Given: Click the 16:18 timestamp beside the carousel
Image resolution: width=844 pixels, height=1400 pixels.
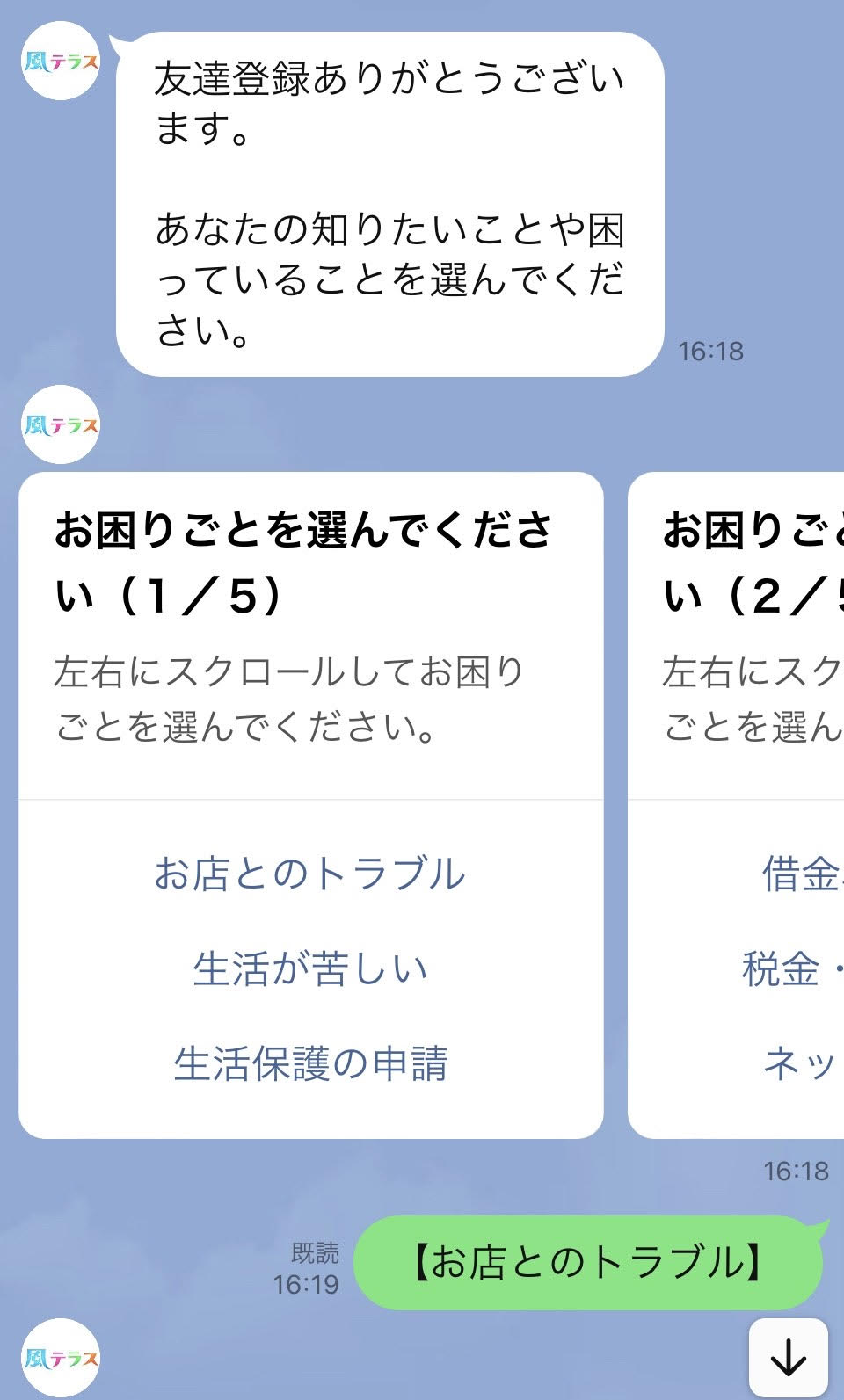Looking at the screenshot, I should [796, 1171].
